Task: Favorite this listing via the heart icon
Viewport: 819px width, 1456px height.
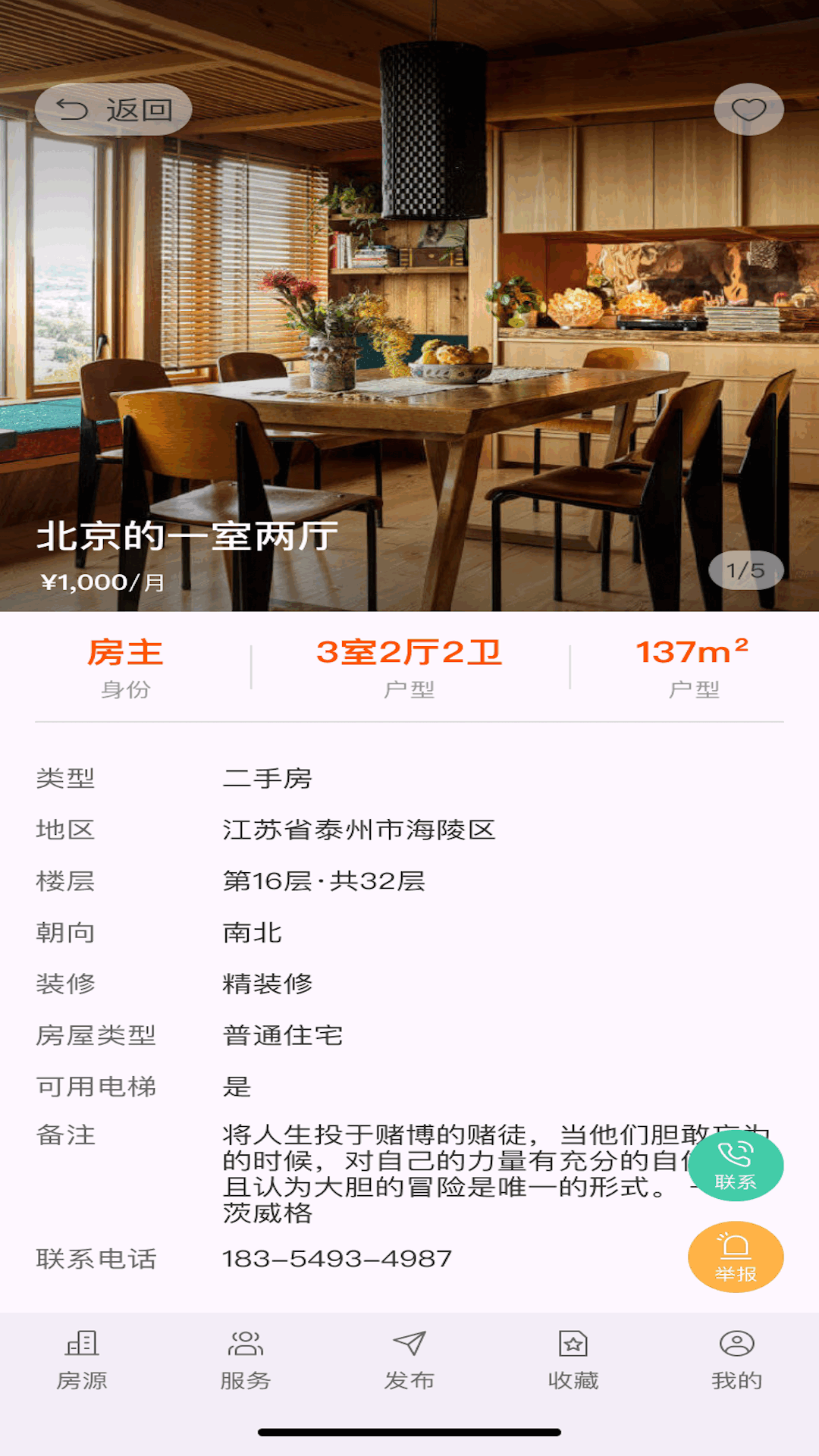Action: pos(748,108)
